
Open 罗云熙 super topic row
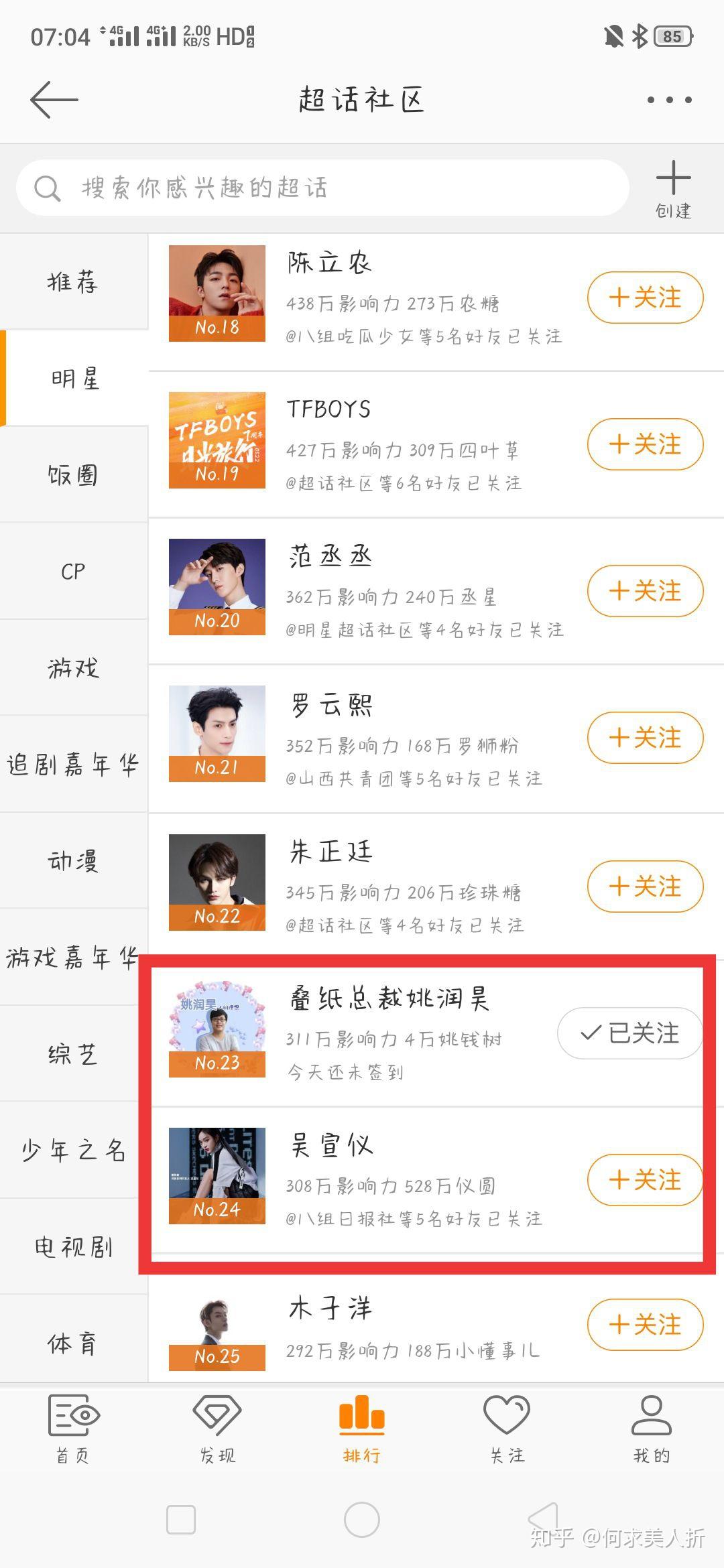pos(436,738)
